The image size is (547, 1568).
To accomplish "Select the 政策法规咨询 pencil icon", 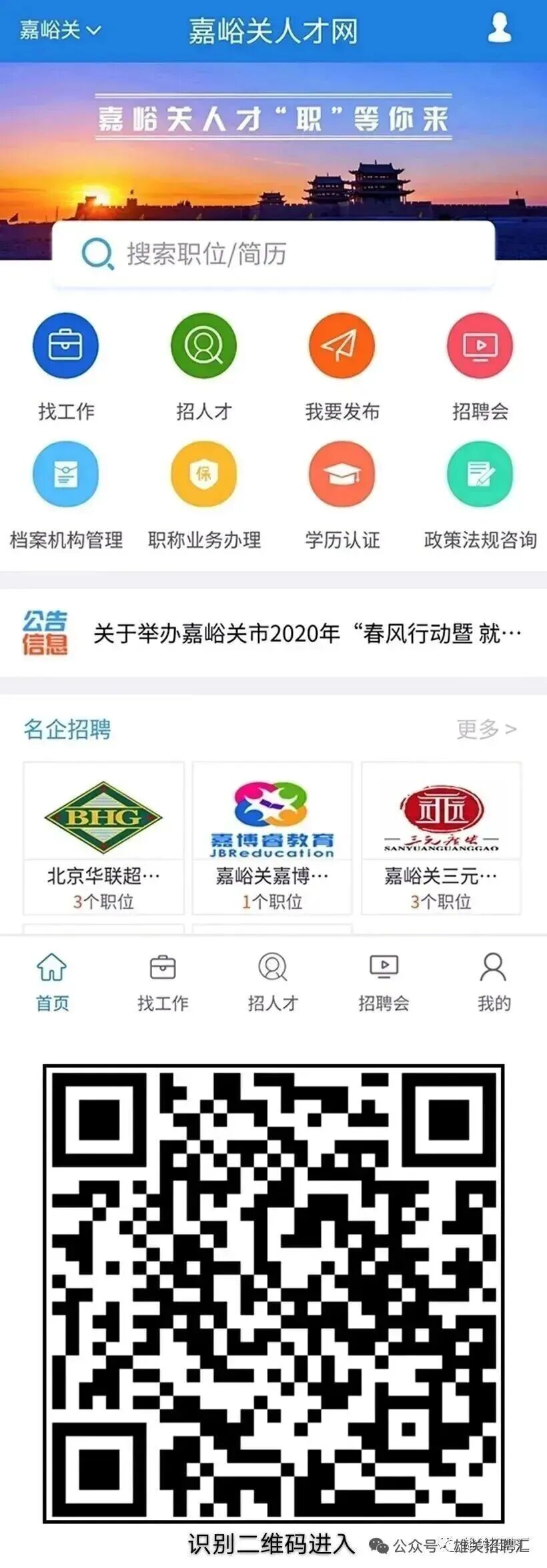I will coord(478,474).
